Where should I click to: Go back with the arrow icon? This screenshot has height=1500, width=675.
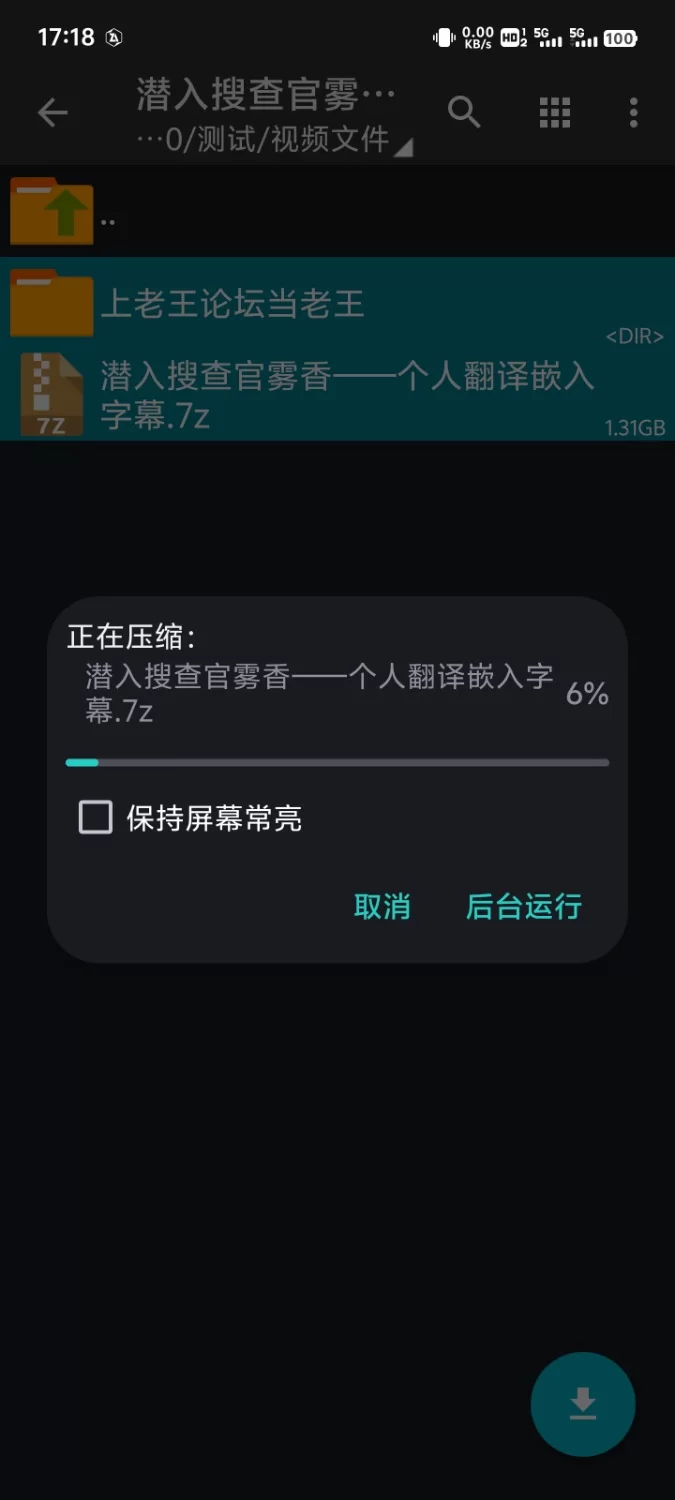52,113
